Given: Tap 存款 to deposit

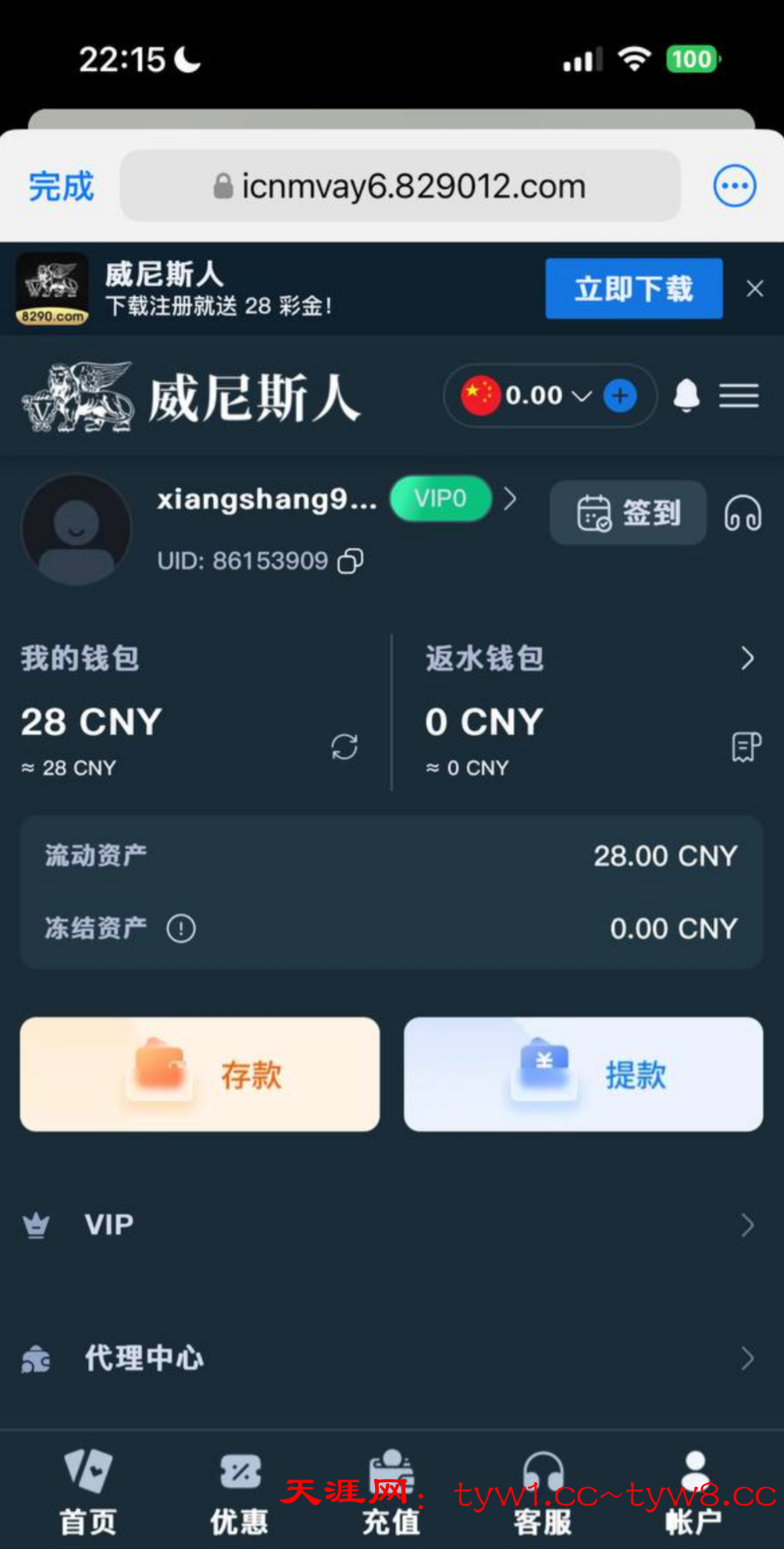Looking at the screenshot, I should 200,1074.
